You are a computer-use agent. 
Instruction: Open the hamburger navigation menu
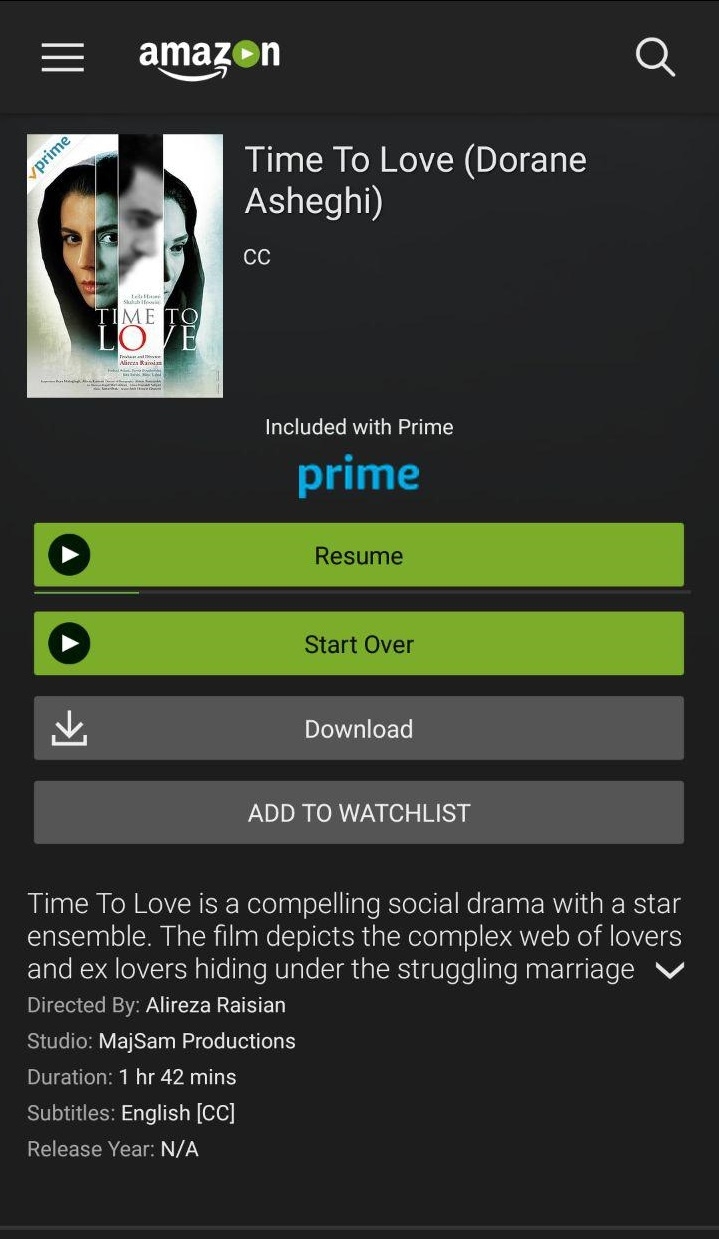62,57
